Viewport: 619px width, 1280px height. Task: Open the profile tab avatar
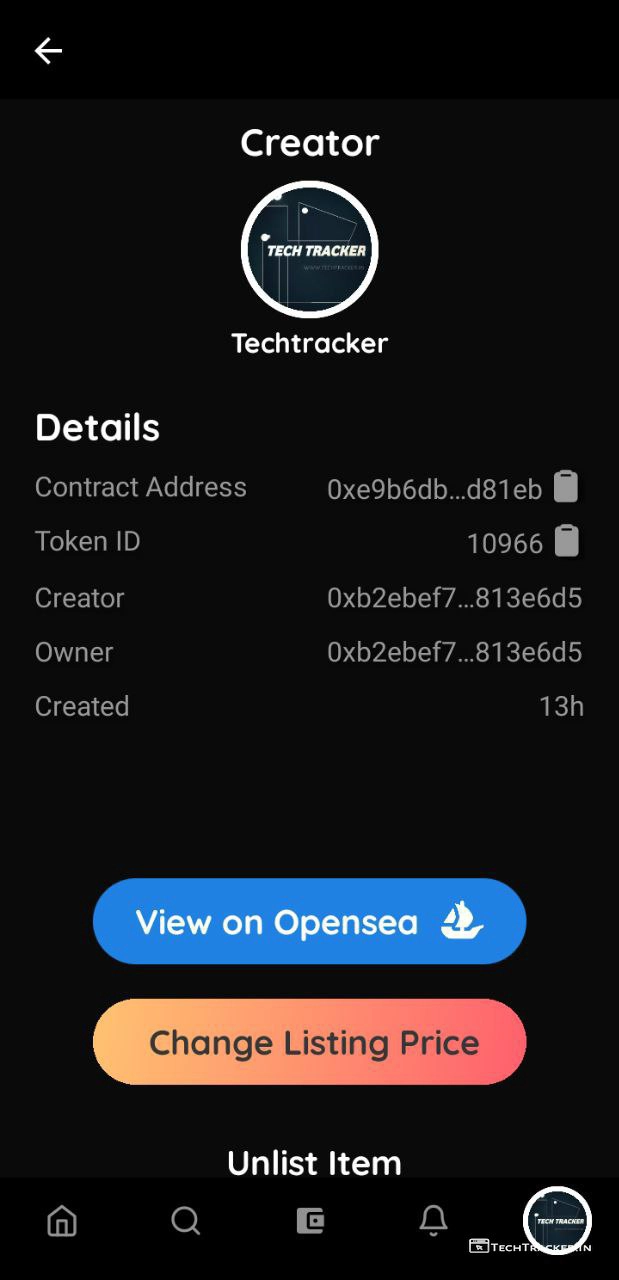[557, 1220]
